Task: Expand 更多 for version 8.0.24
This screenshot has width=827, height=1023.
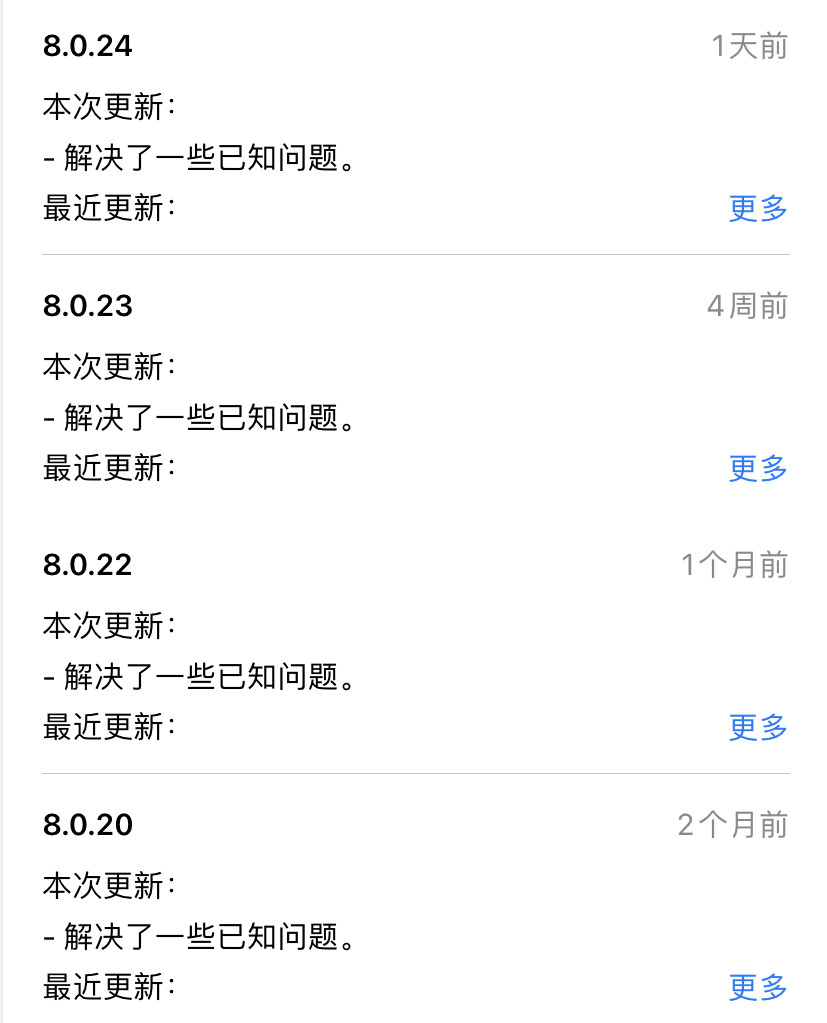Action: pyautogui.click(x=758, y=209)
